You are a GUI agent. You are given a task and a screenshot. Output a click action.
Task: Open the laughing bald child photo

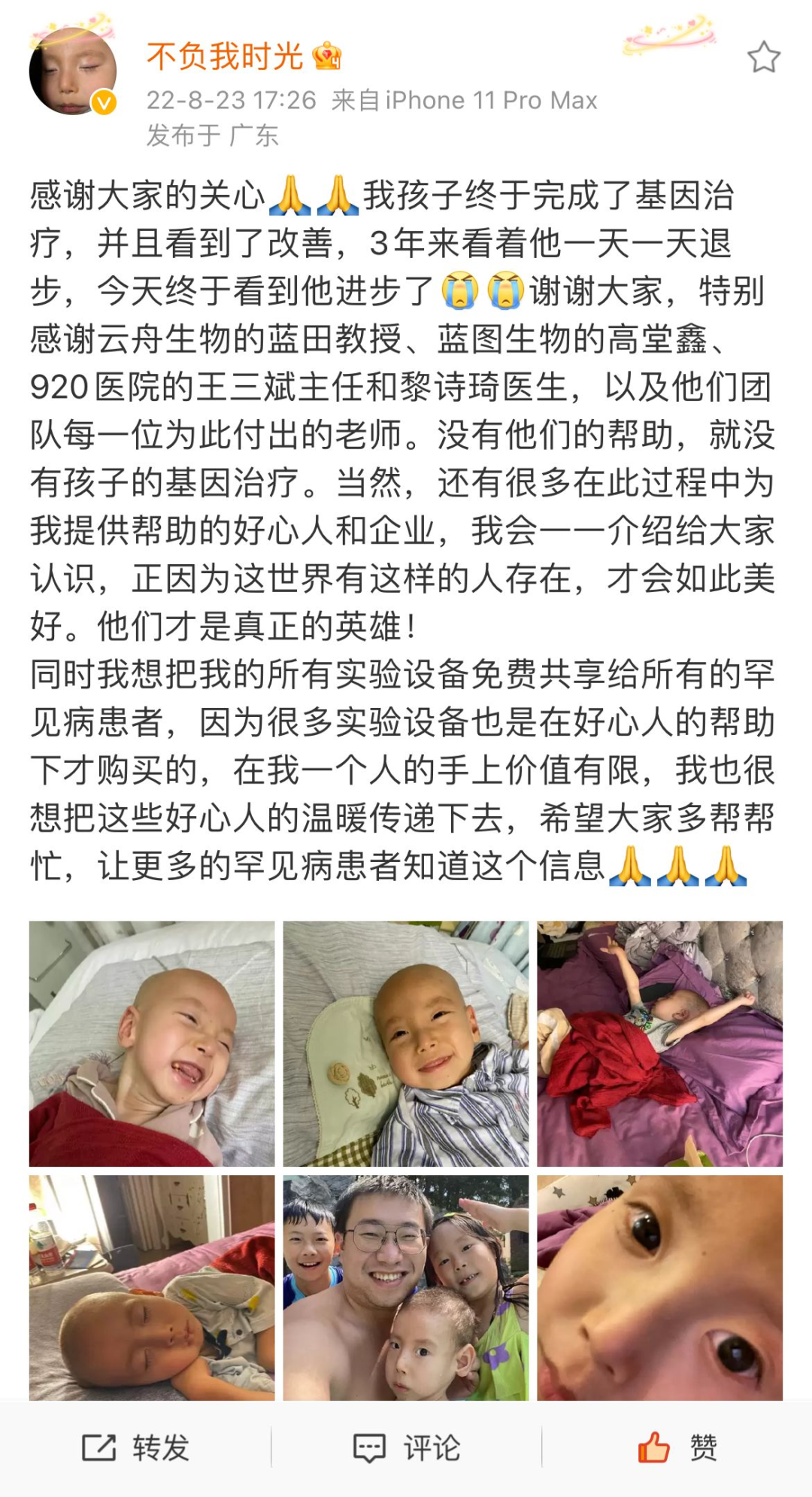point(152,1043)
